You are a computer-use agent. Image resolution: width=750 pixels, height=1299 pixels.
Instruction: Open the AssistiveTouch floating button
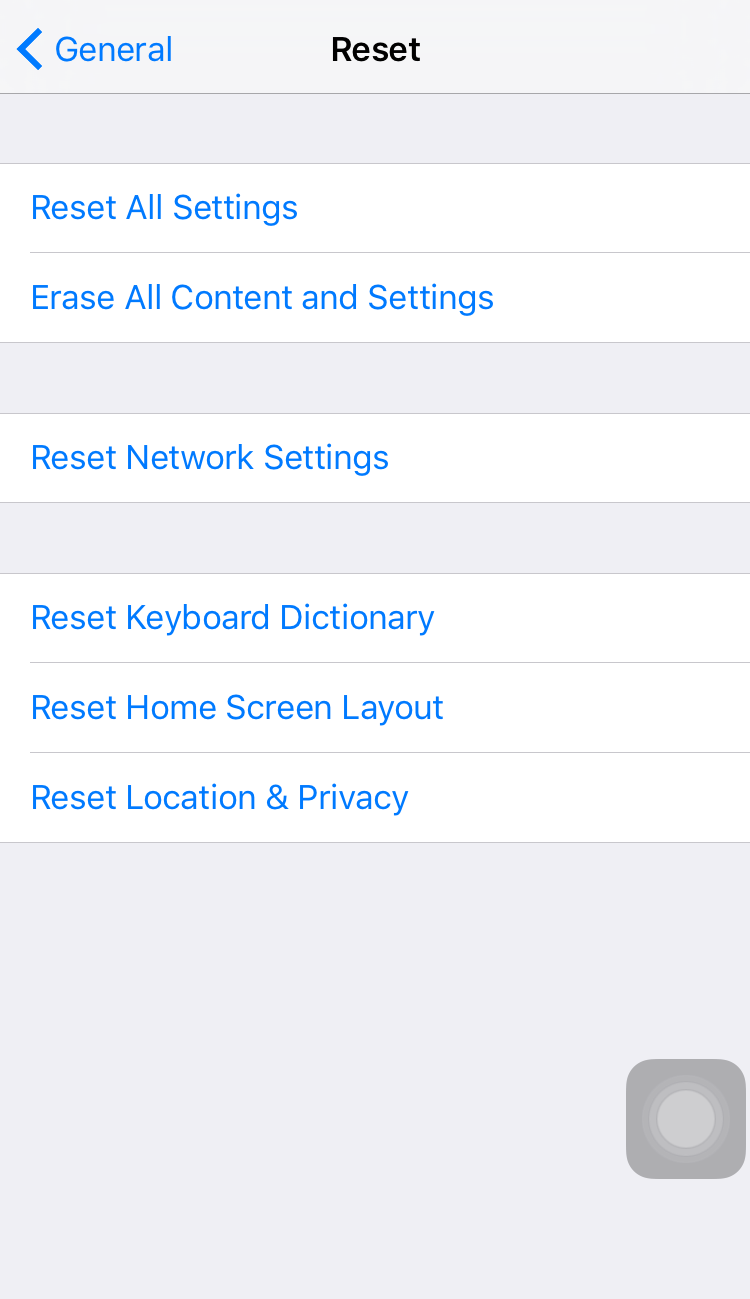coord(686,1118)
